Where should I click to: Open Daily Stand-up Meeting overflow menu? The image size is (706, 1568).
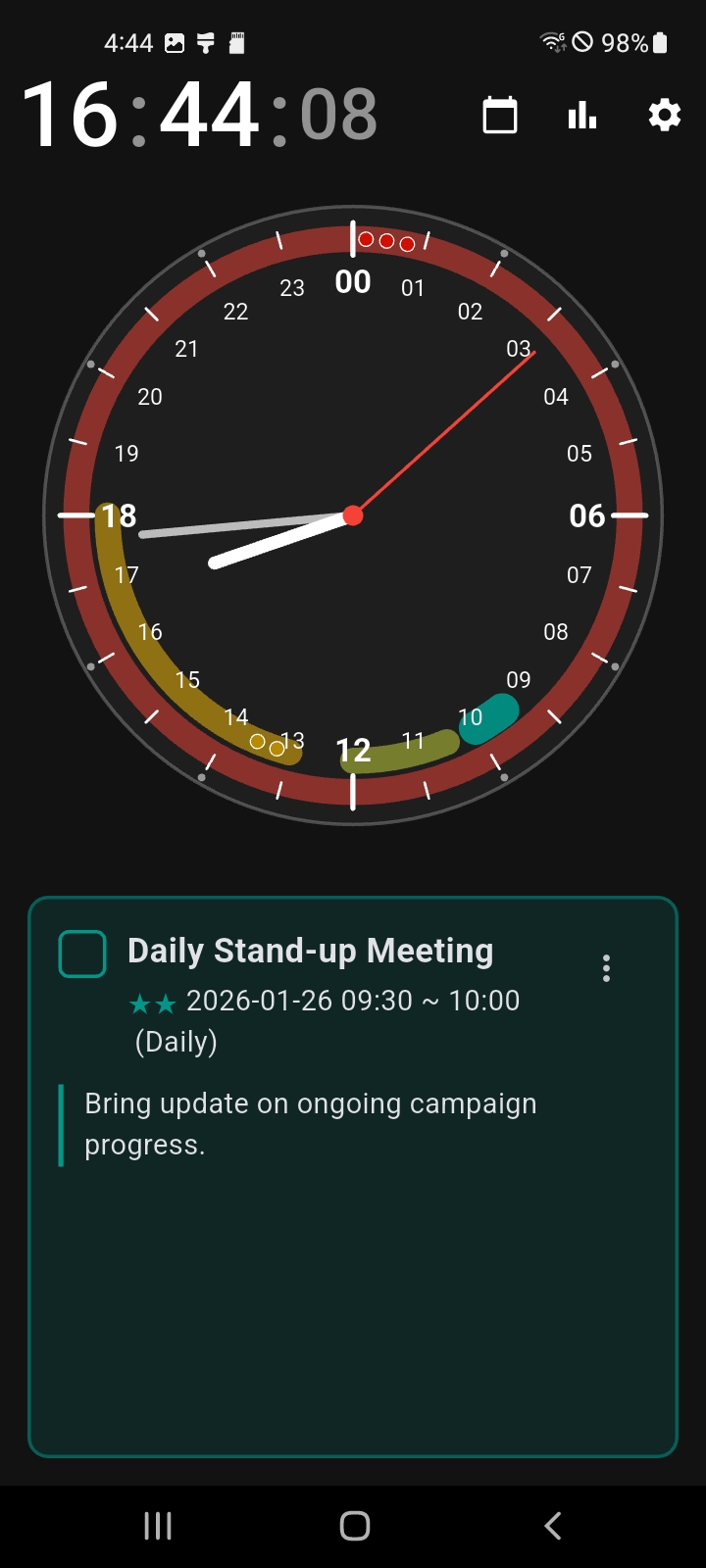(606, 968)
